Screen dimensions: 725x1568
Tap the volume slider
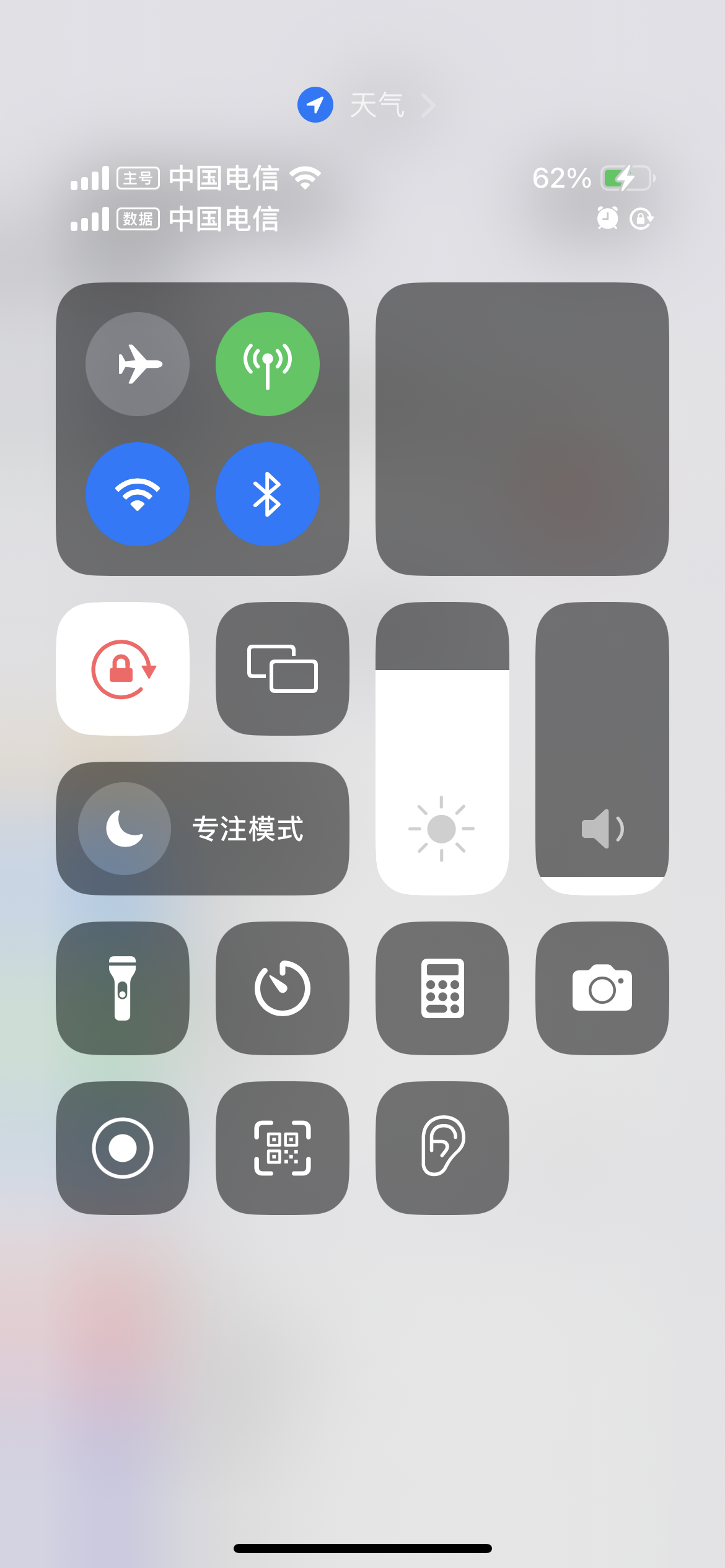(x=602, y=749)
